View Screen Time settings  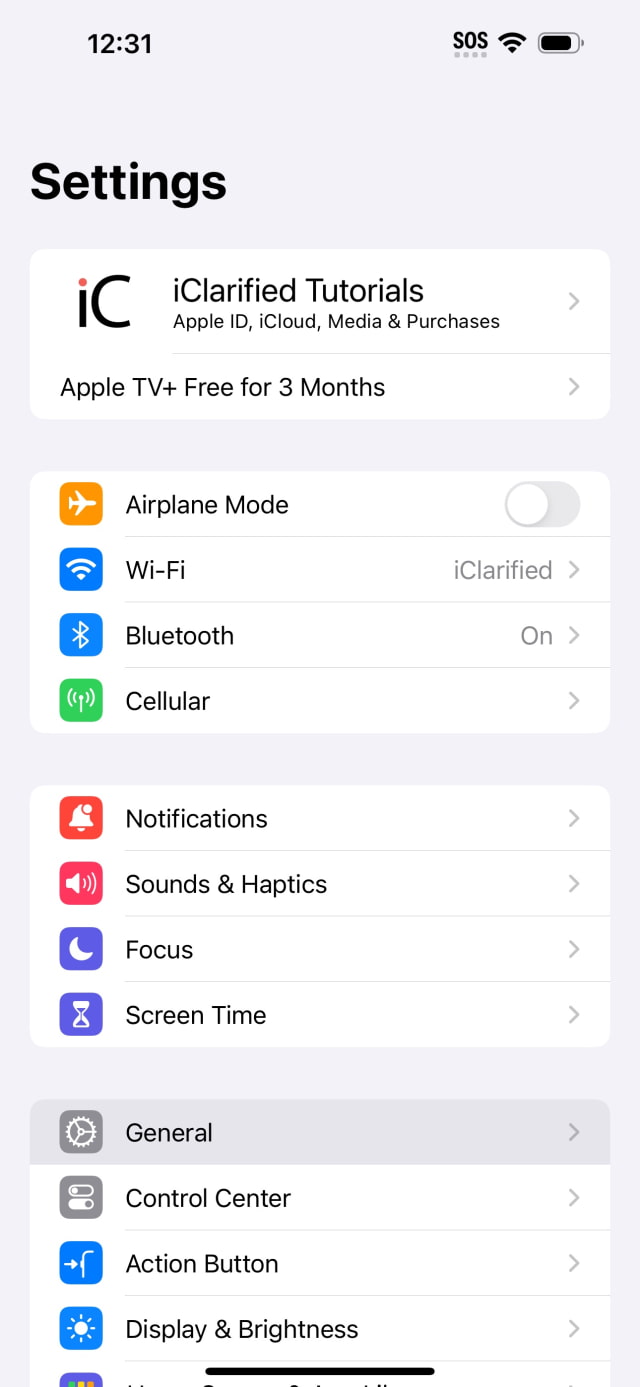point(319,1015)
